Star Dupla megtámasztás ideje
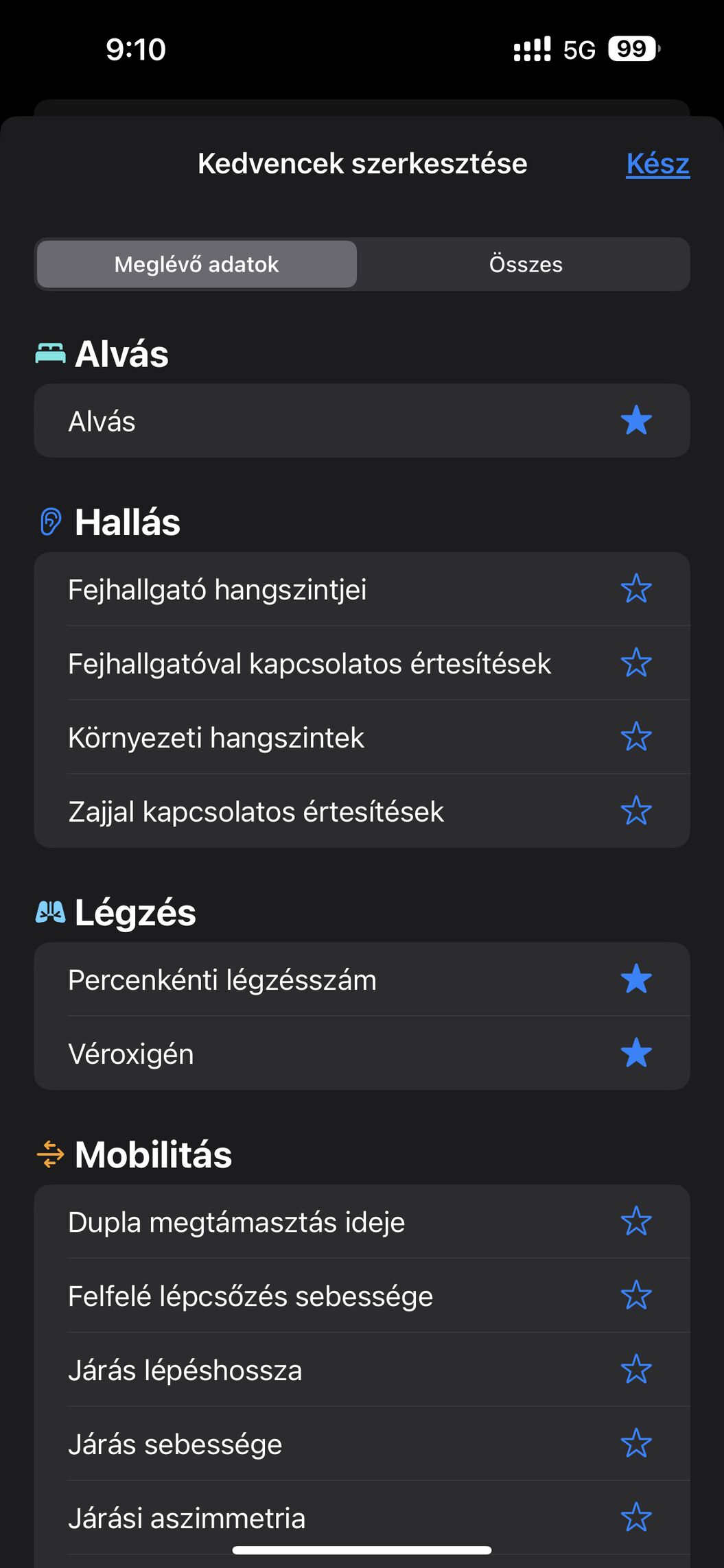The height and width of the screenshot is (1568, 724). click(x=636, y=1221)
